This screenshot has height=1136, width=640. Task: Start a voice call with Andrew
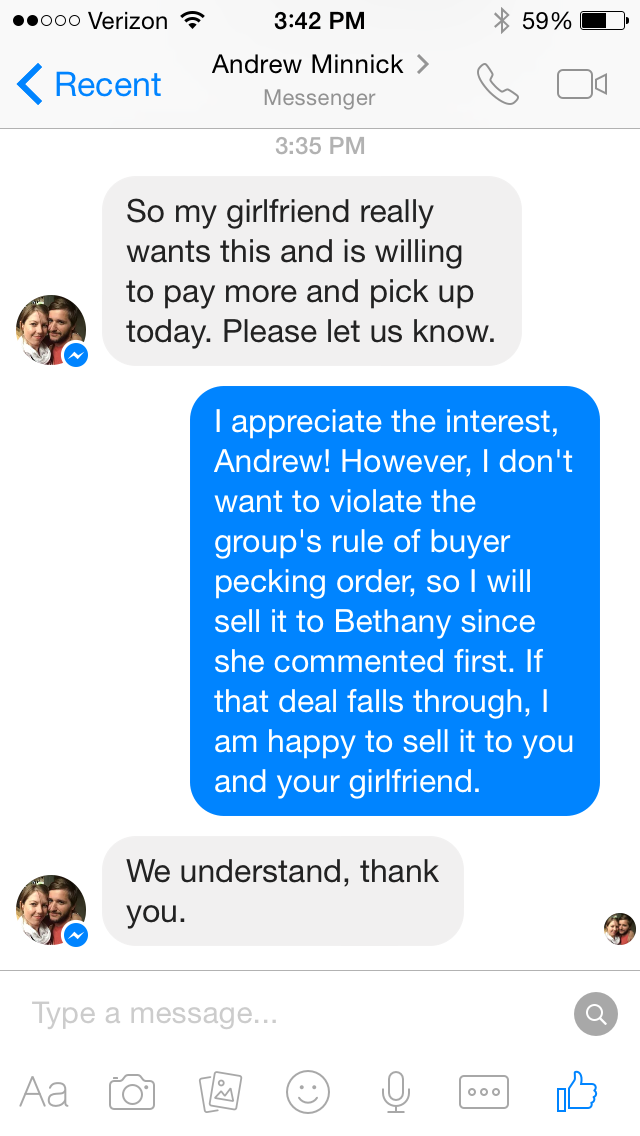coord(497,85)
